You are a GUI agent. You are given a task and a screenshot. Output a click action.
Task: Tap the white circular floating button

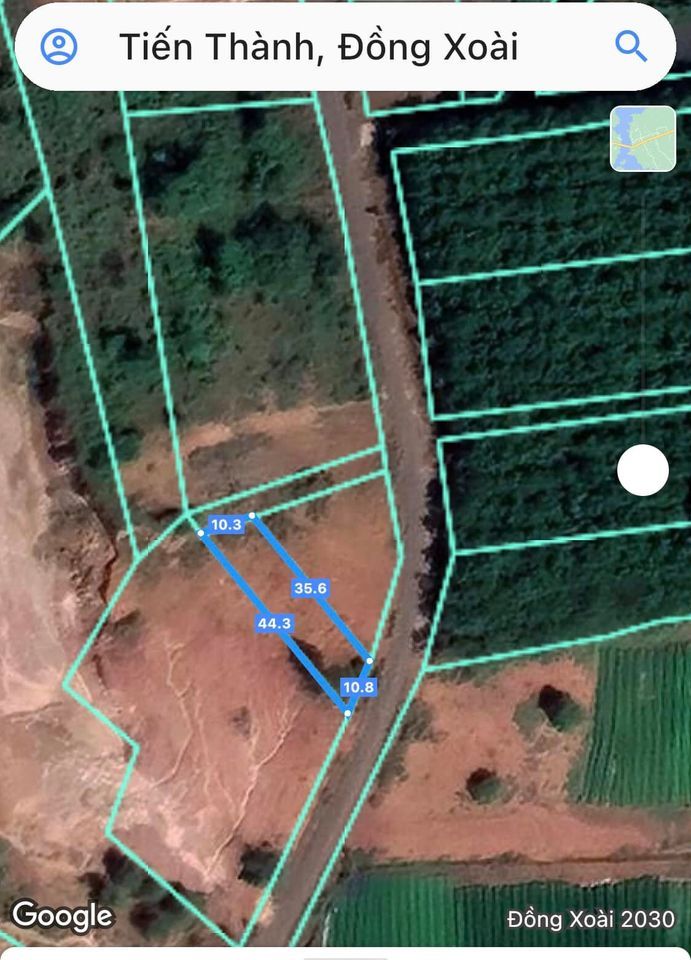pos(642,471)
